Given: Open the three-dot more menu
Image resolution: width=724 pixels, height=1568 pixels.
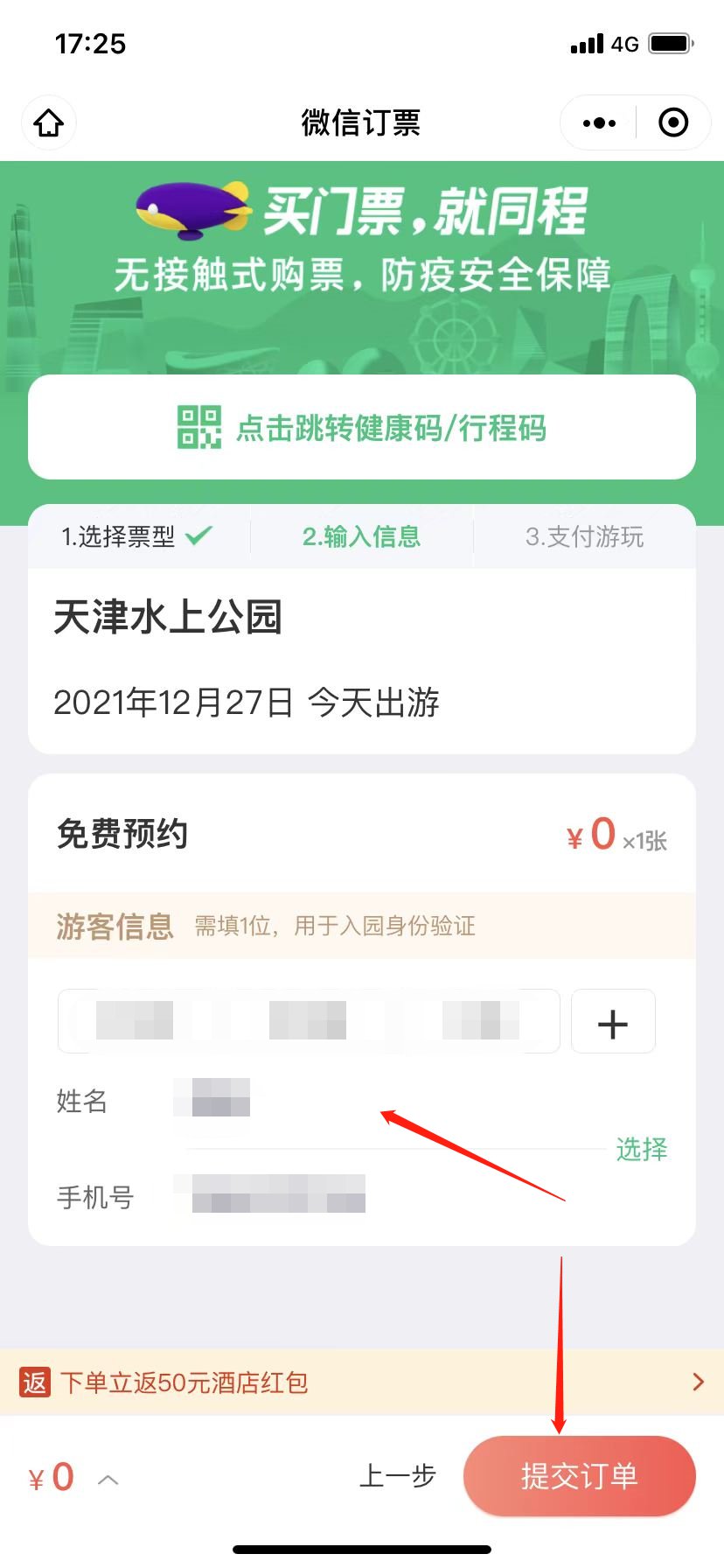Looking at the screenshot, I should (599, 122).
